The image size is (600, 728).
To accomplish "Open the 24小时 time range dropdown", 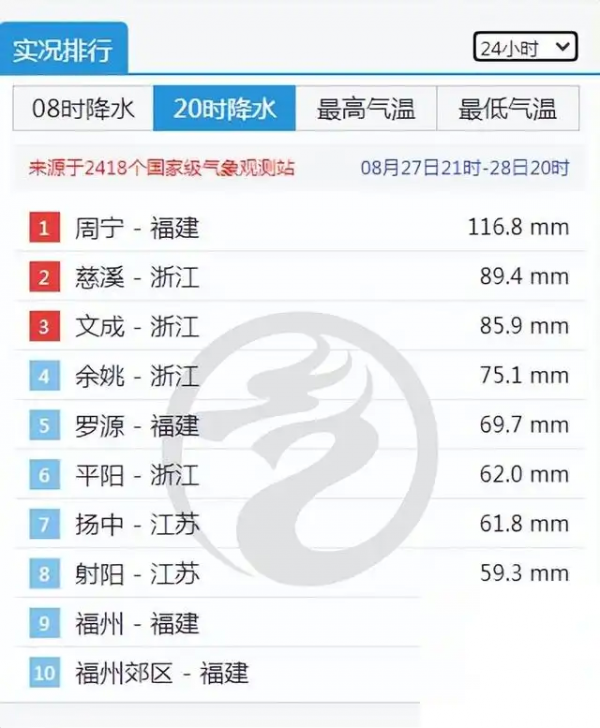I will [x=524, y=47].
